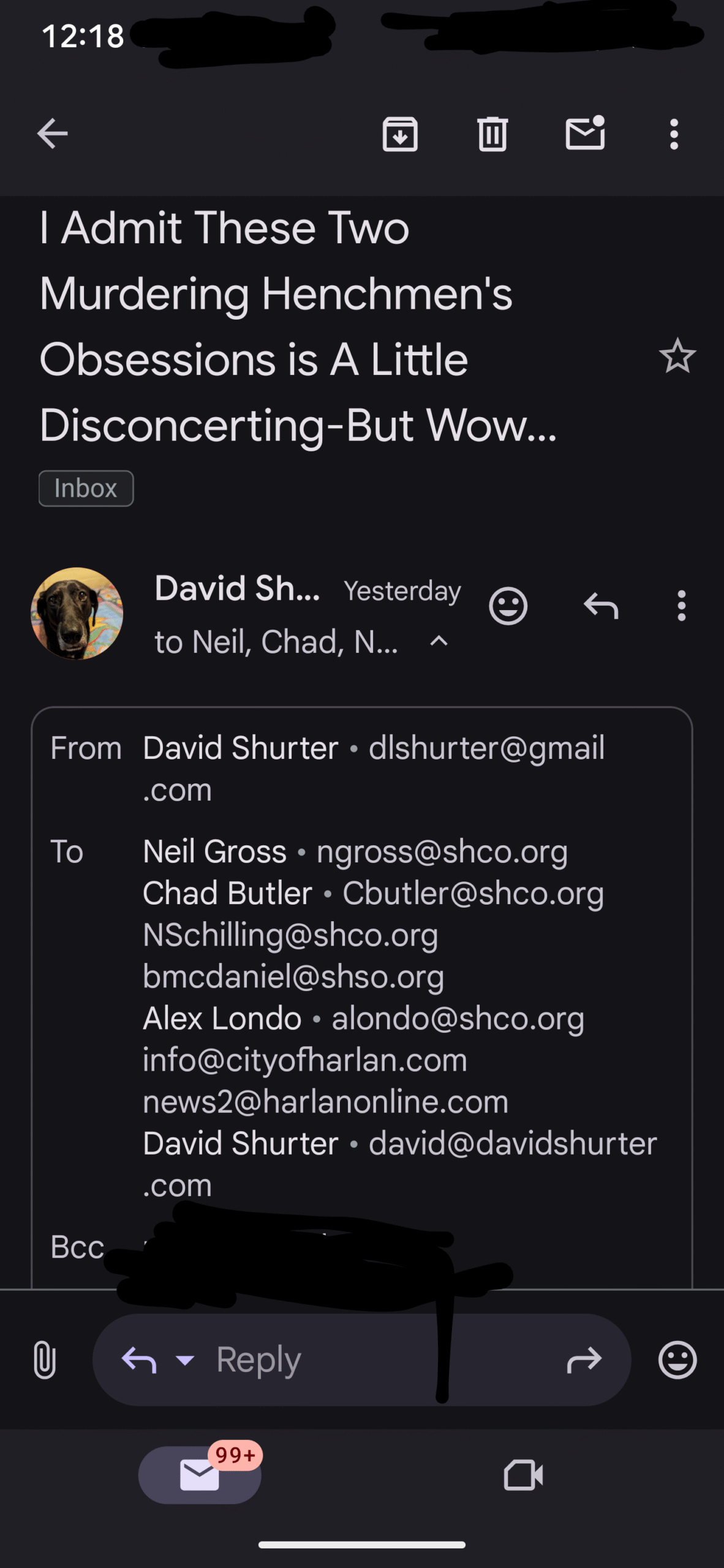Open David Shurter's sender avatar
This screenshot has width=724, height=1568.
tap(77, 613)
